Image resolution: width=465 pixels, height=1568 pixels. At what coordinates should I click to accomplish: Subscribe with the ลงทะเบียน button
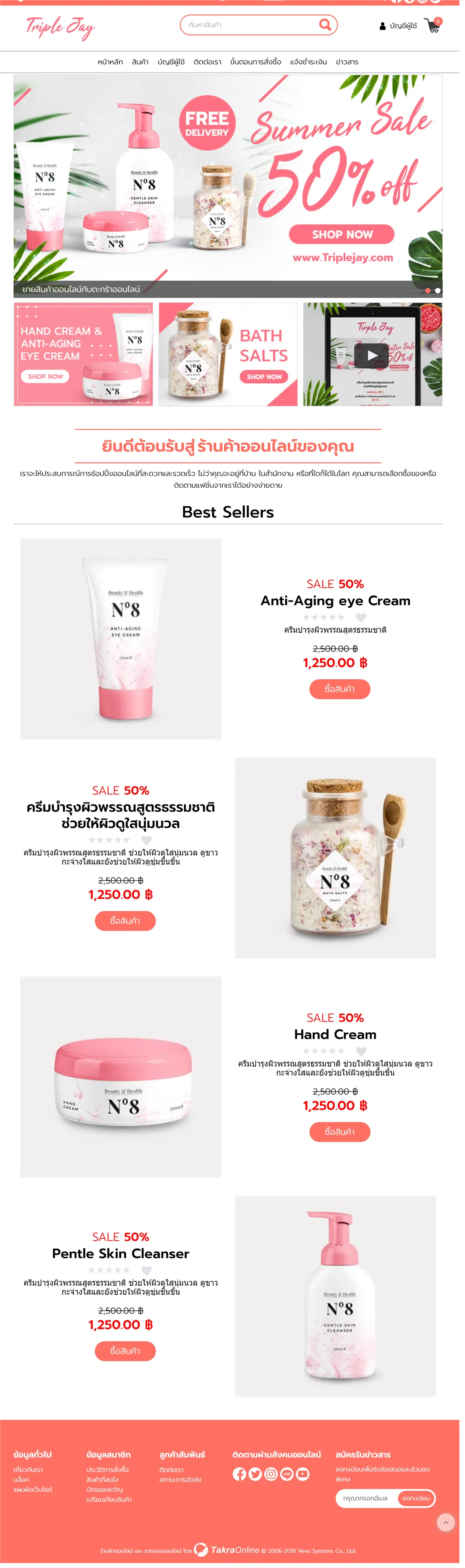tap(416, 1498)
